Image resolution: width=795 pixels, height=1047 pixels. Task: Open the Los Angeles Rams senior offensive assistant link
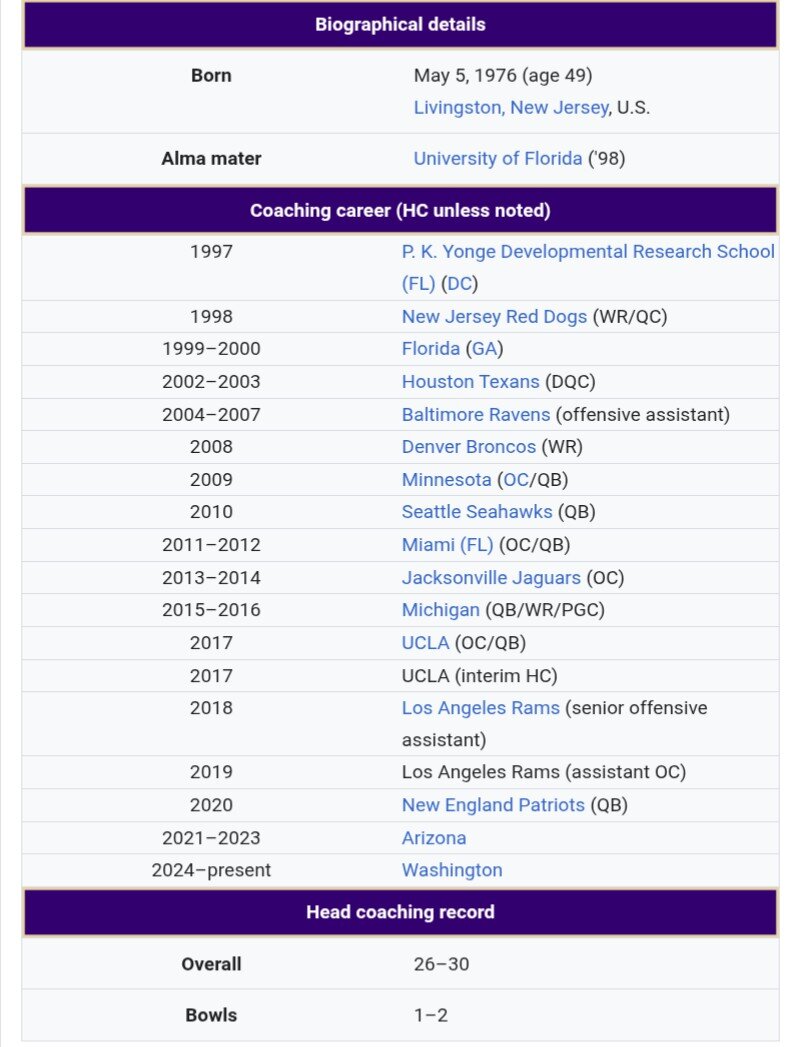pos(480,708)
